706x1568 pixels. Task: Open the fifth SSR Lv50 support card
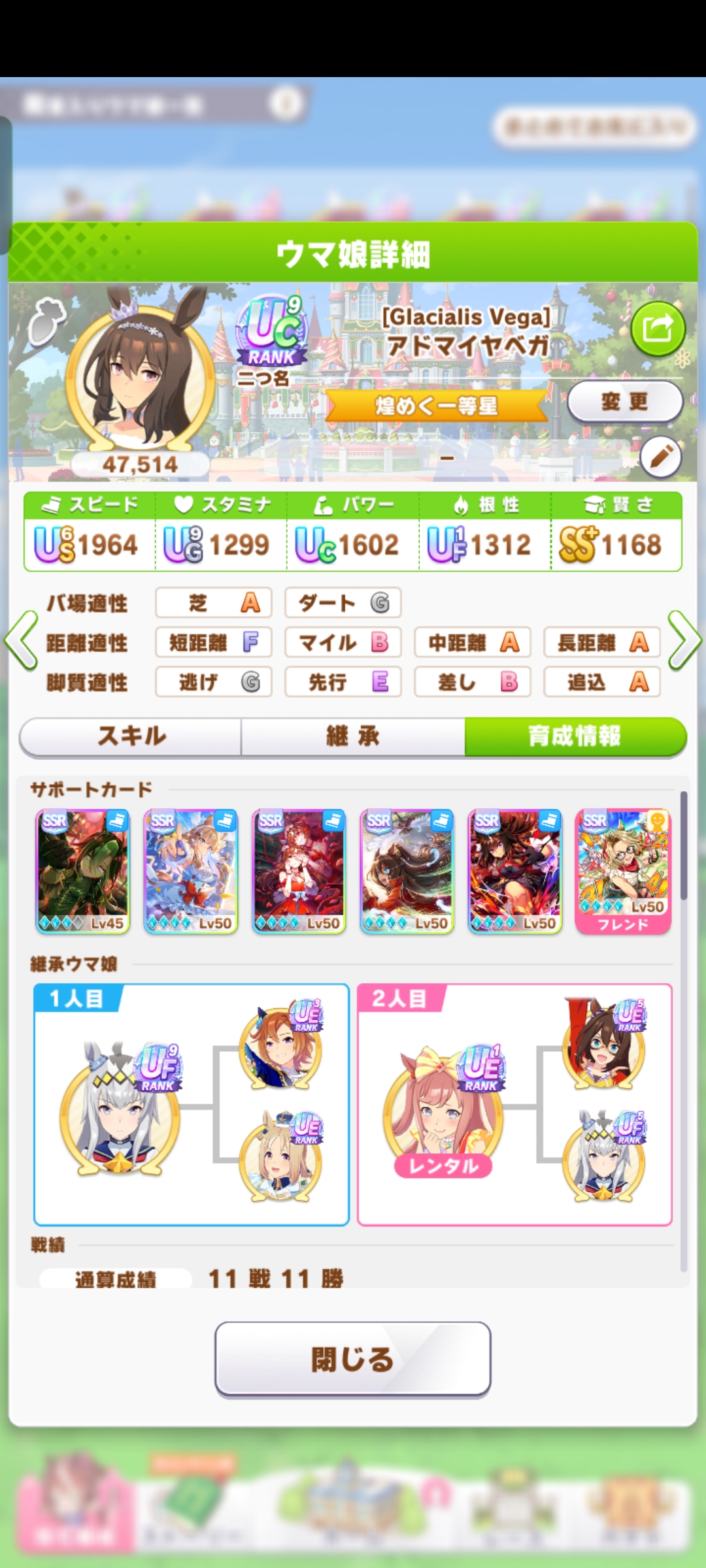click(x=515, y=872)
